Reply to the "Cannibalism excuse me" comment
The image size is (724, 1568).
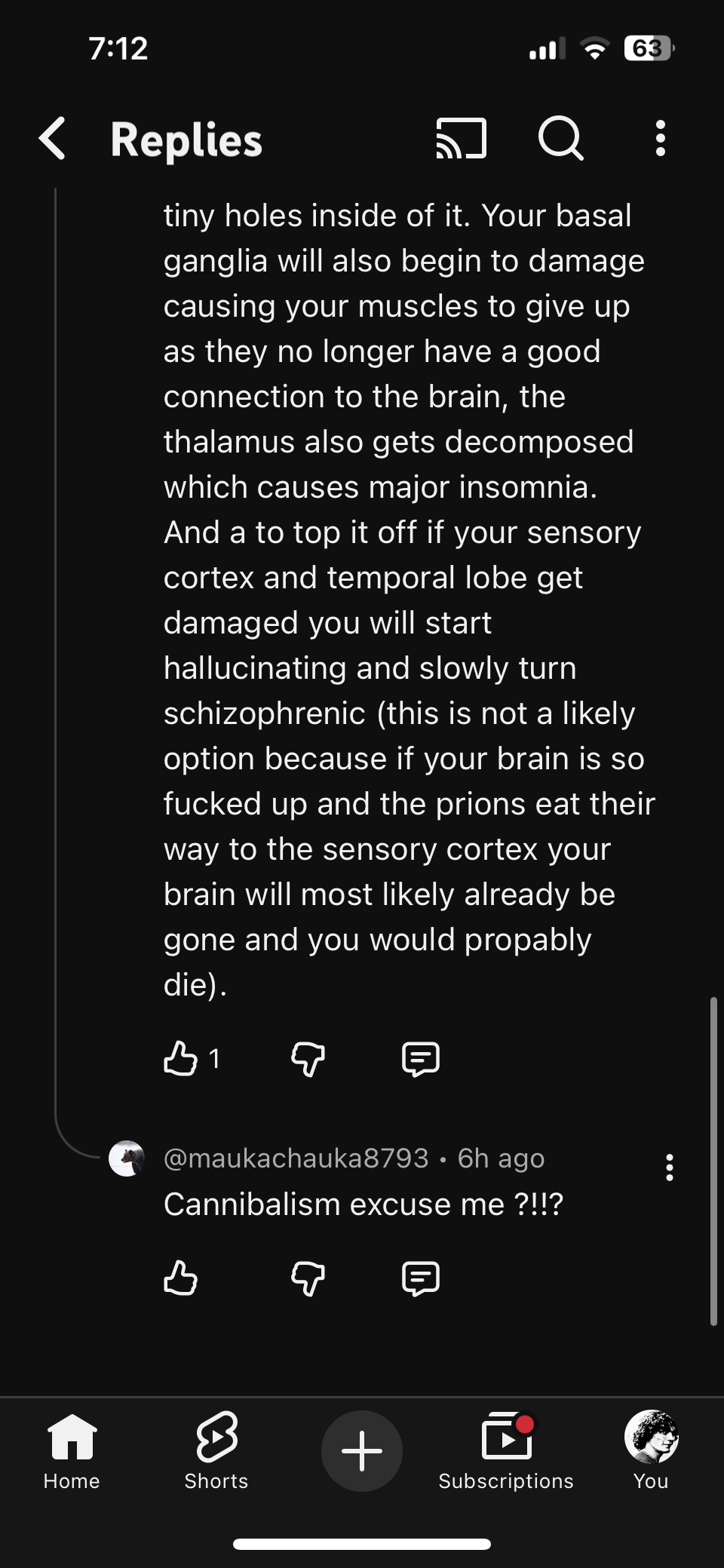click(x=420, y=1278)
